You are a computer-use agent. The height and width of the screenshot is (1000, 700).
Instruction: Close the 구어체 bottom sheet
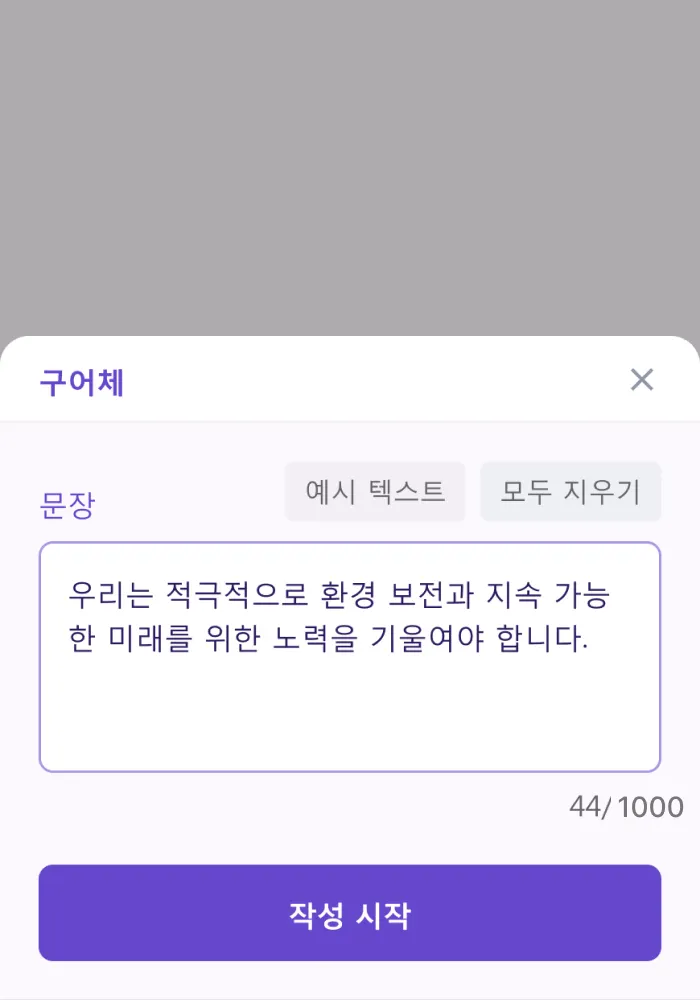coord(641,380)
